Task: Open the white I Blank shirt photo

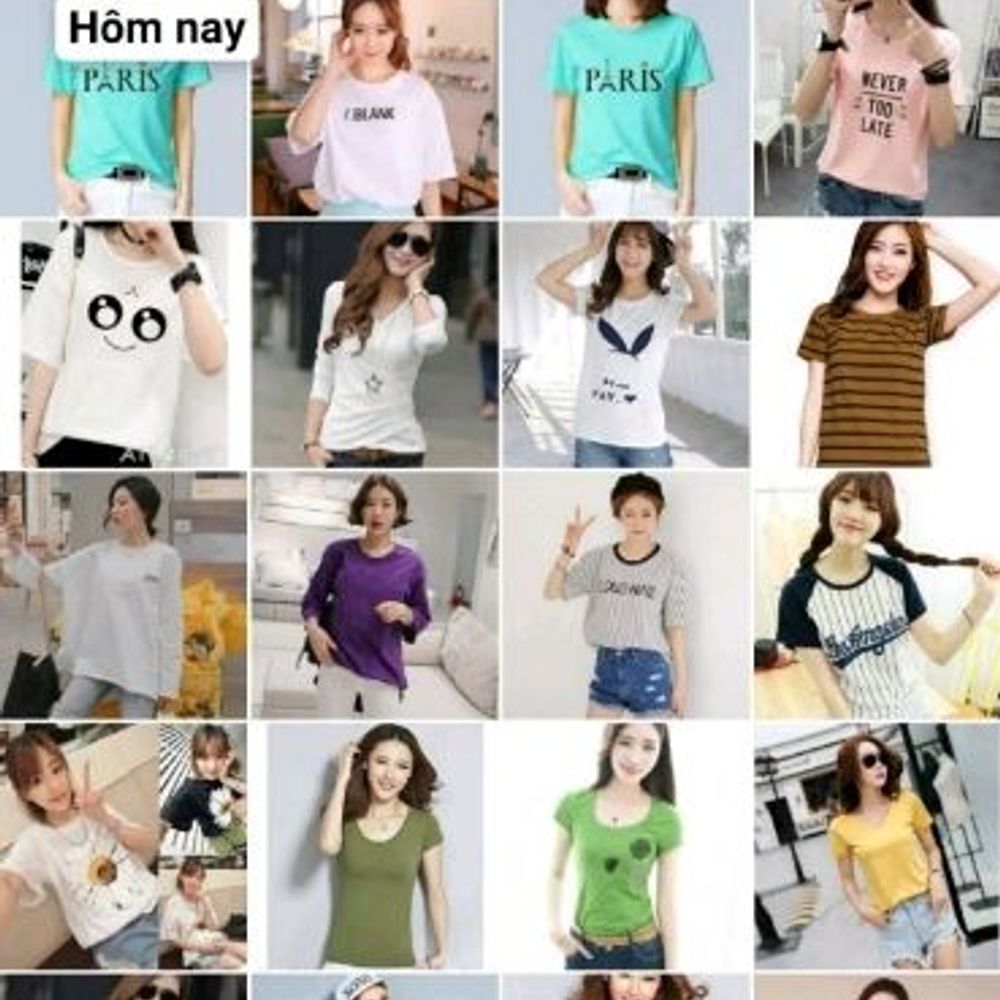Action: [375, 108]
